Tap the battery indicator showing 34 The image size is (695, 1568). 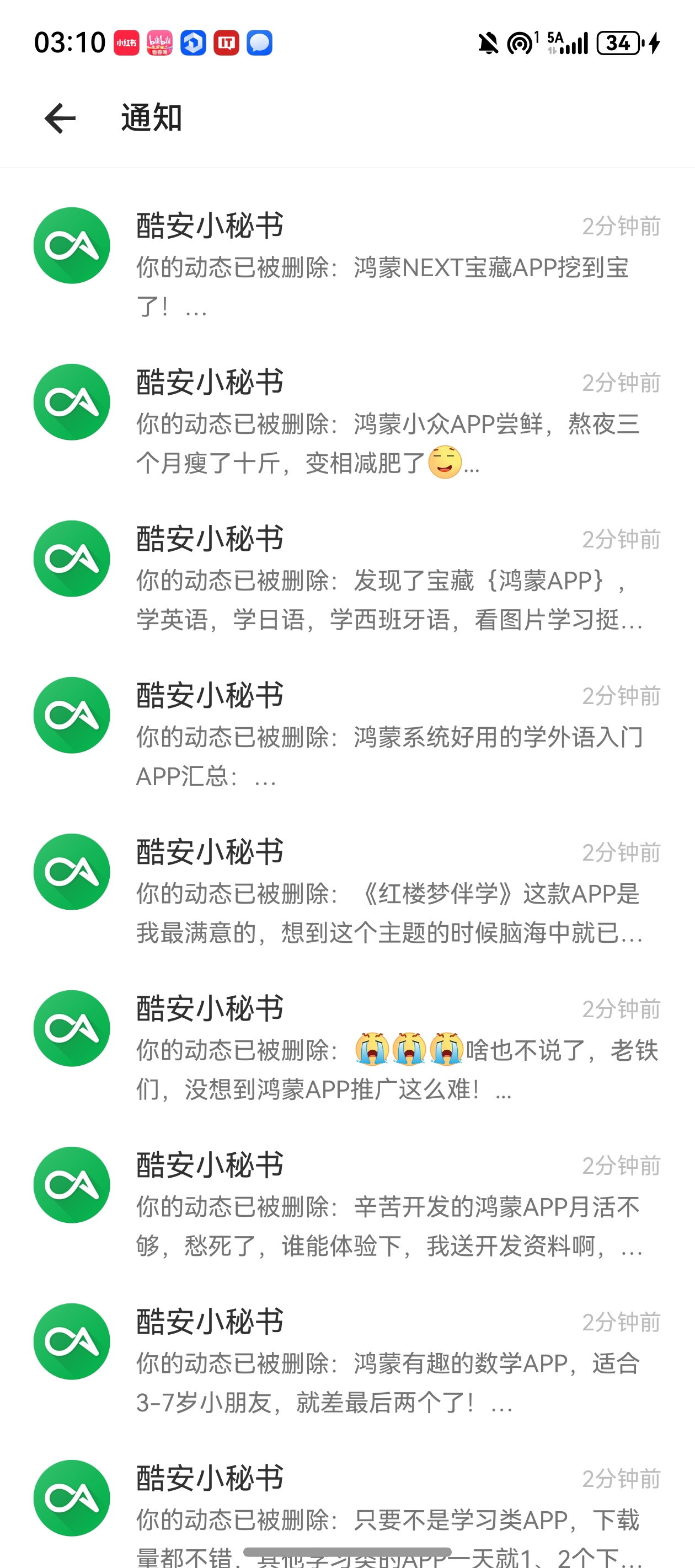coord(618,42)
